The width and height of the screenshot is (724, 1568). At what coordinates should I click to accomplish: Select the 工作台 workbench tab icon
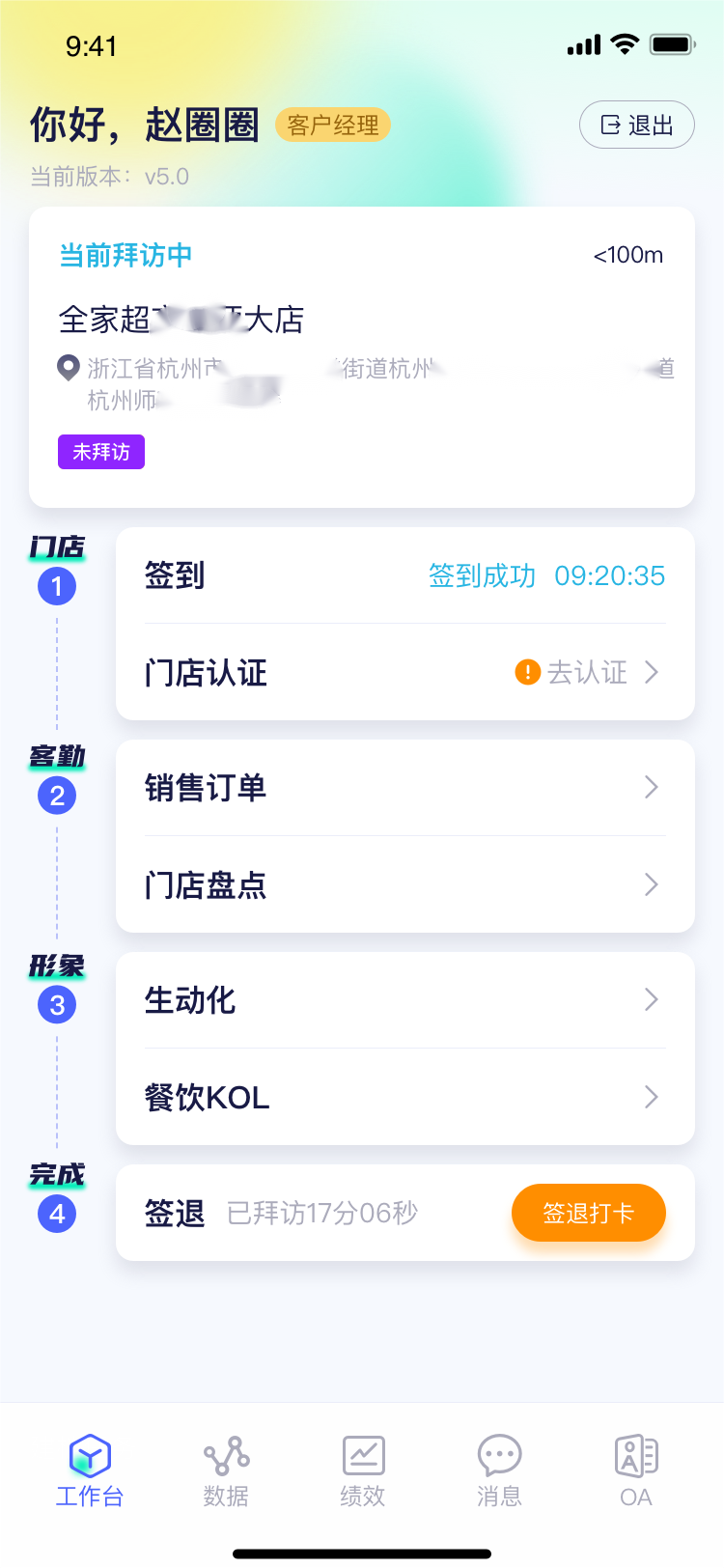(x=89, y=1451)
